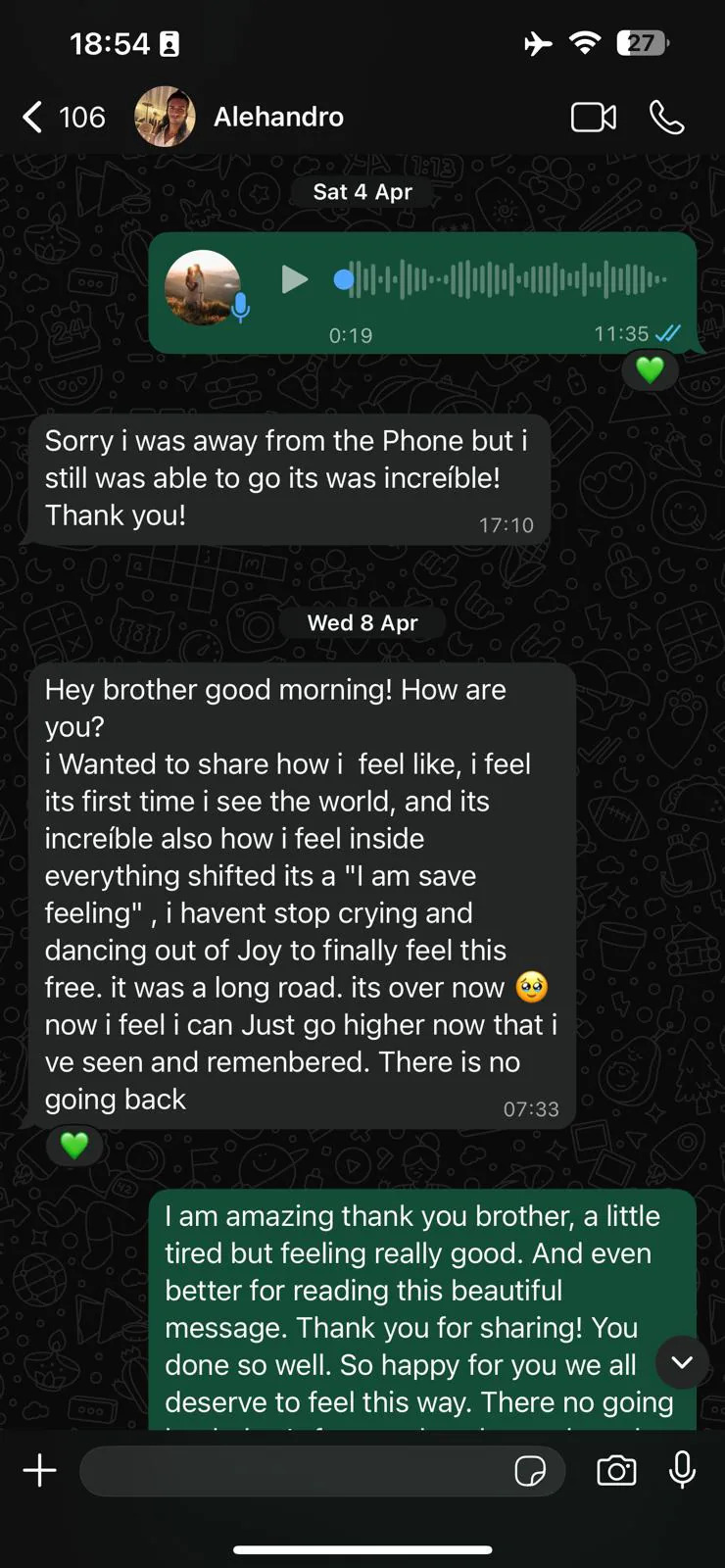This screenshot has width=725, height=1568.
Task: Open the attachment menu with the plus icon
Action: point(39,1470)
